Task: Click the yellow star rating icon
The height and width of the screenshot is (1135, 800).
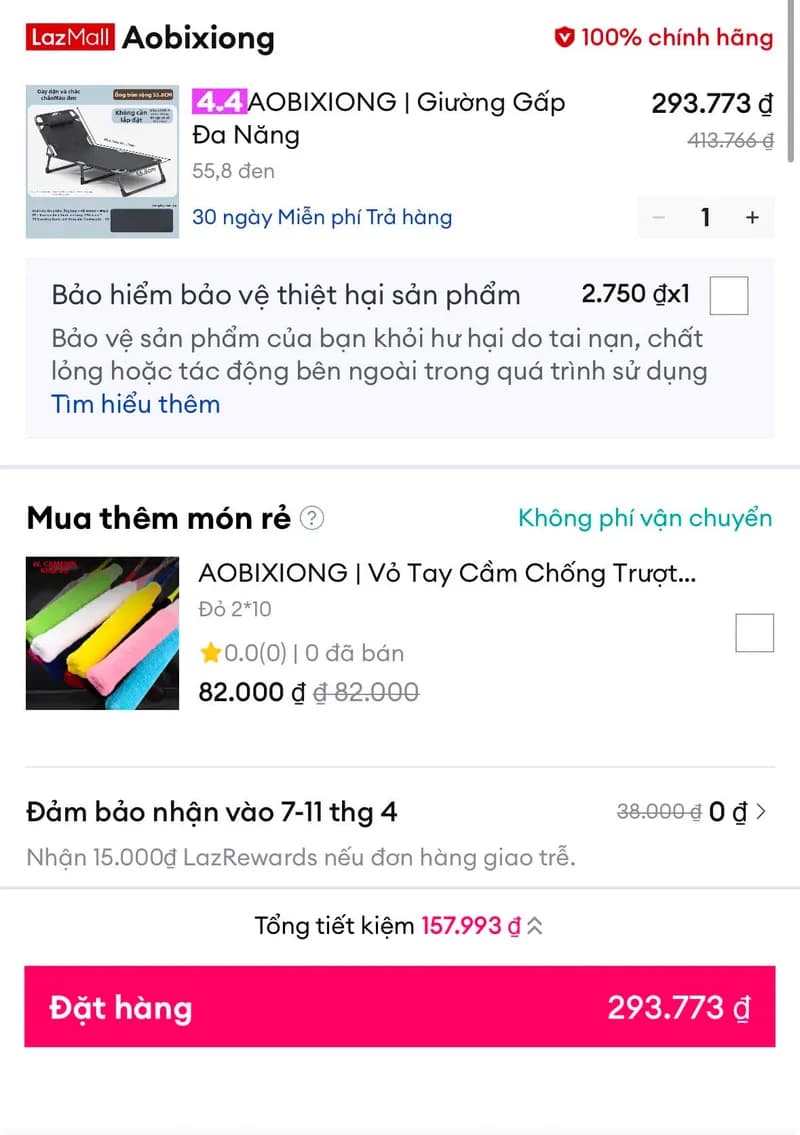Action: coord(211,651)
